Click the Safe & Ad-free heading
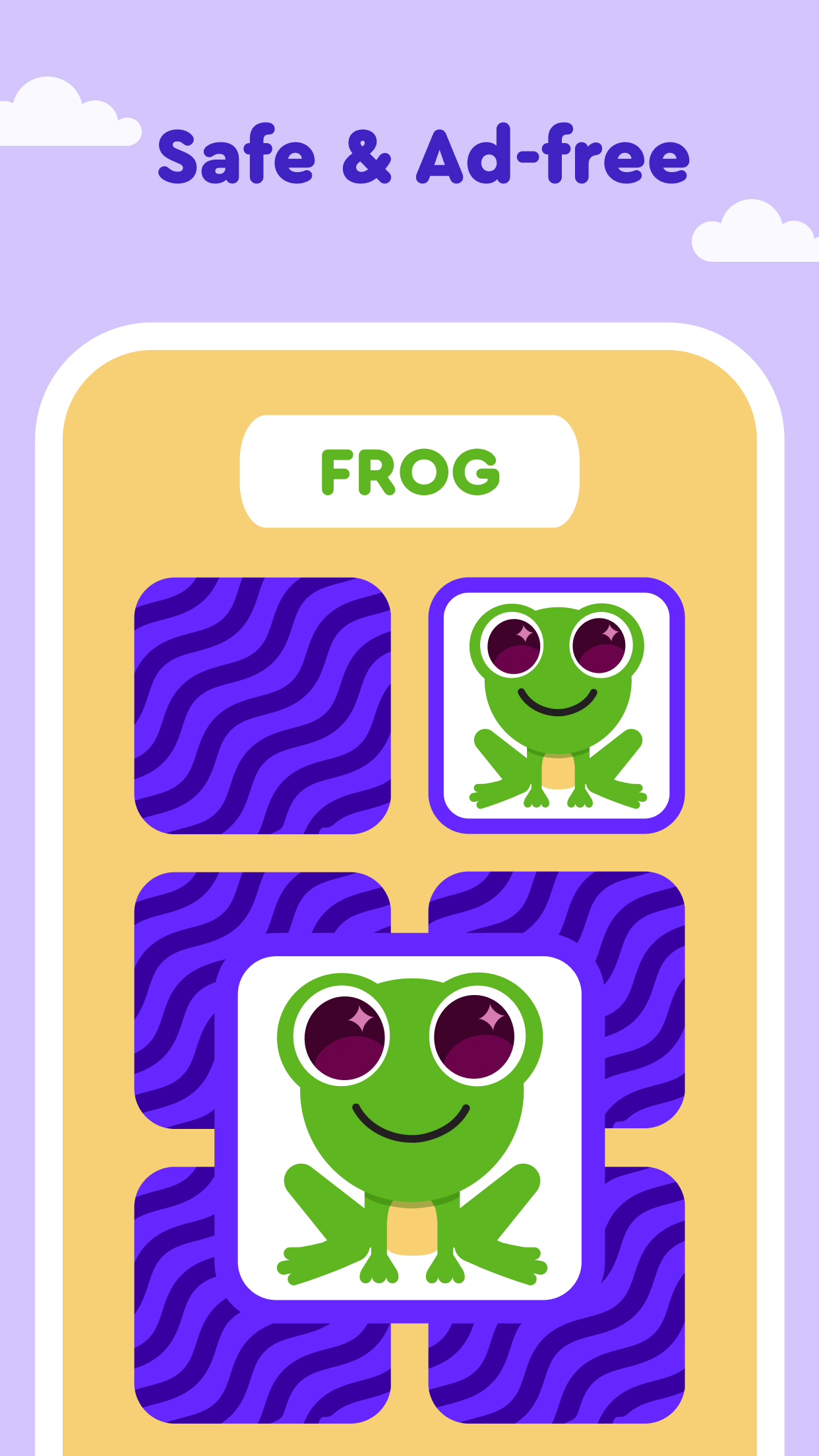Image resolution: width=819 pixels, height=1456 pixels. pos(422,155)
